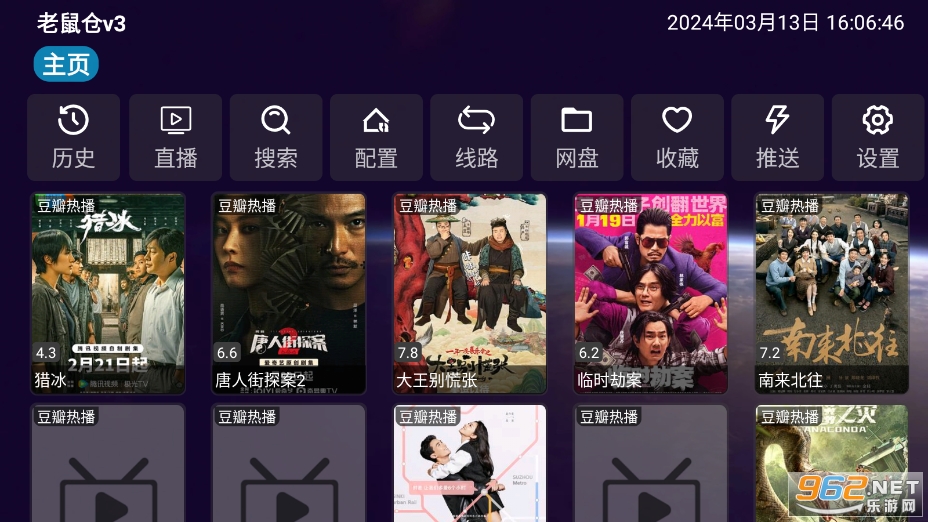Open the 南来北往 show card
This screenshot has width=928, height=522.
(832, 293)
